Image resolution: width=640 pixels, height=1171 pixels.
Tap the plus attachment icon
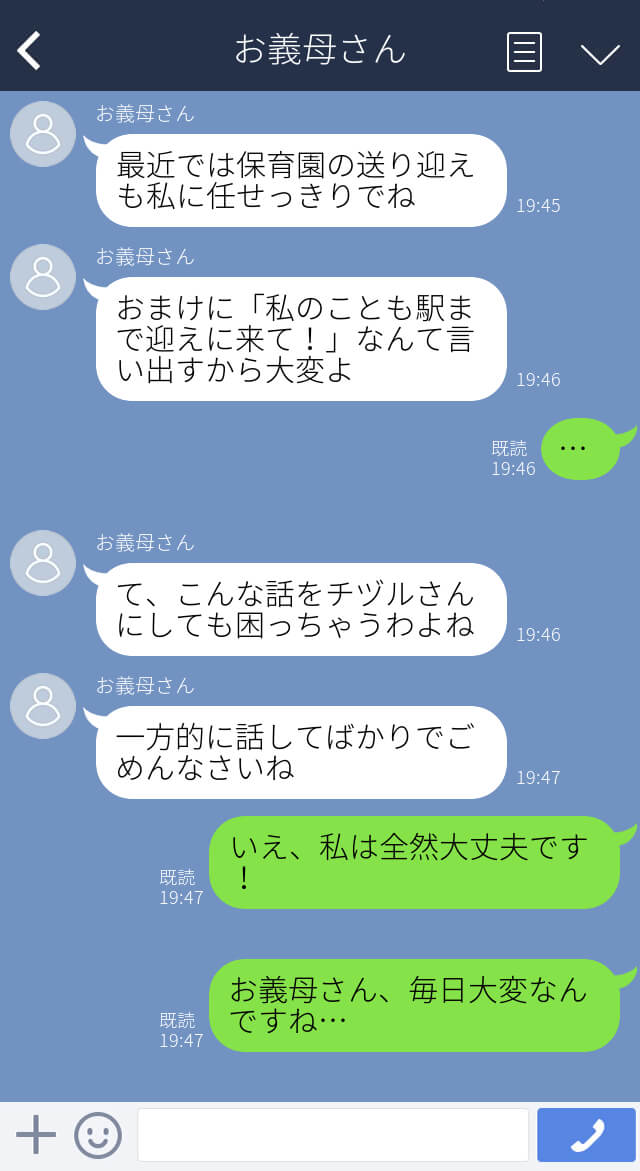tap(36, 1135)
